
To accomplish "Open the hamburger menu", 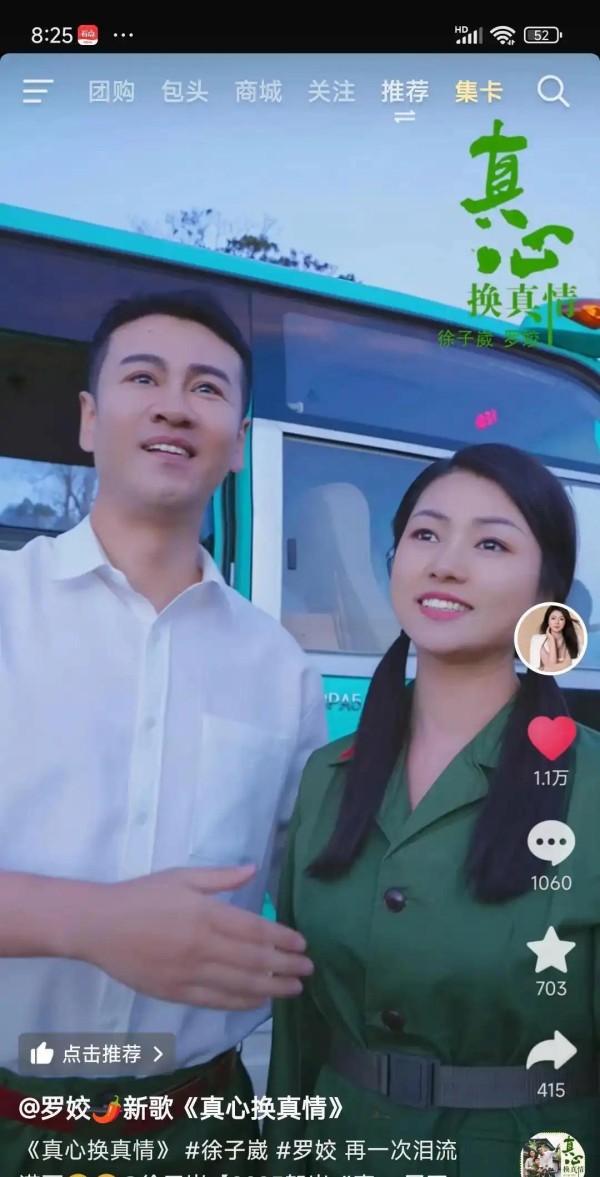I will coord(38,92).
